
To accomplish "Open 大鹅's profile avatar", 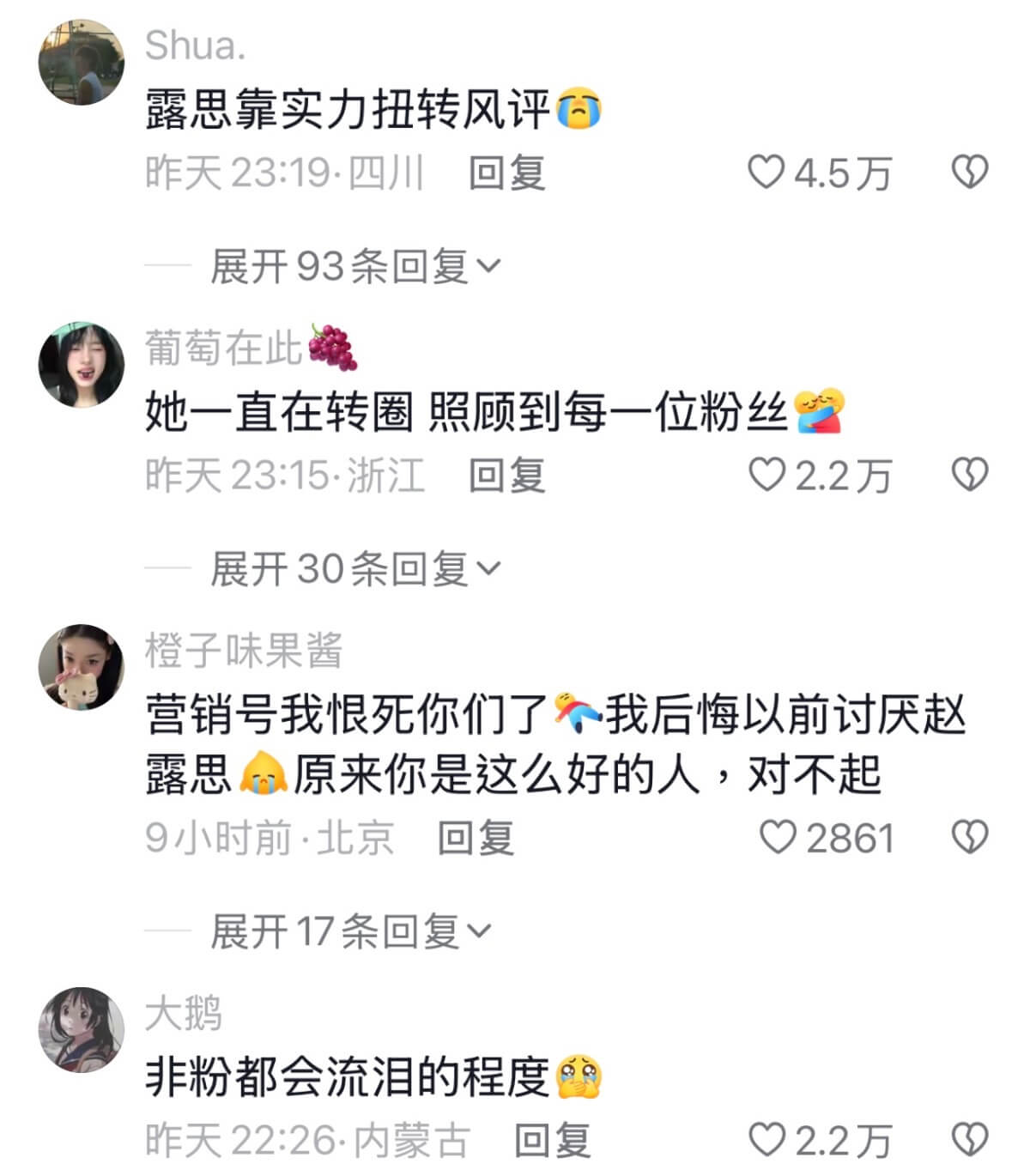I will (x=82, y=1029).
